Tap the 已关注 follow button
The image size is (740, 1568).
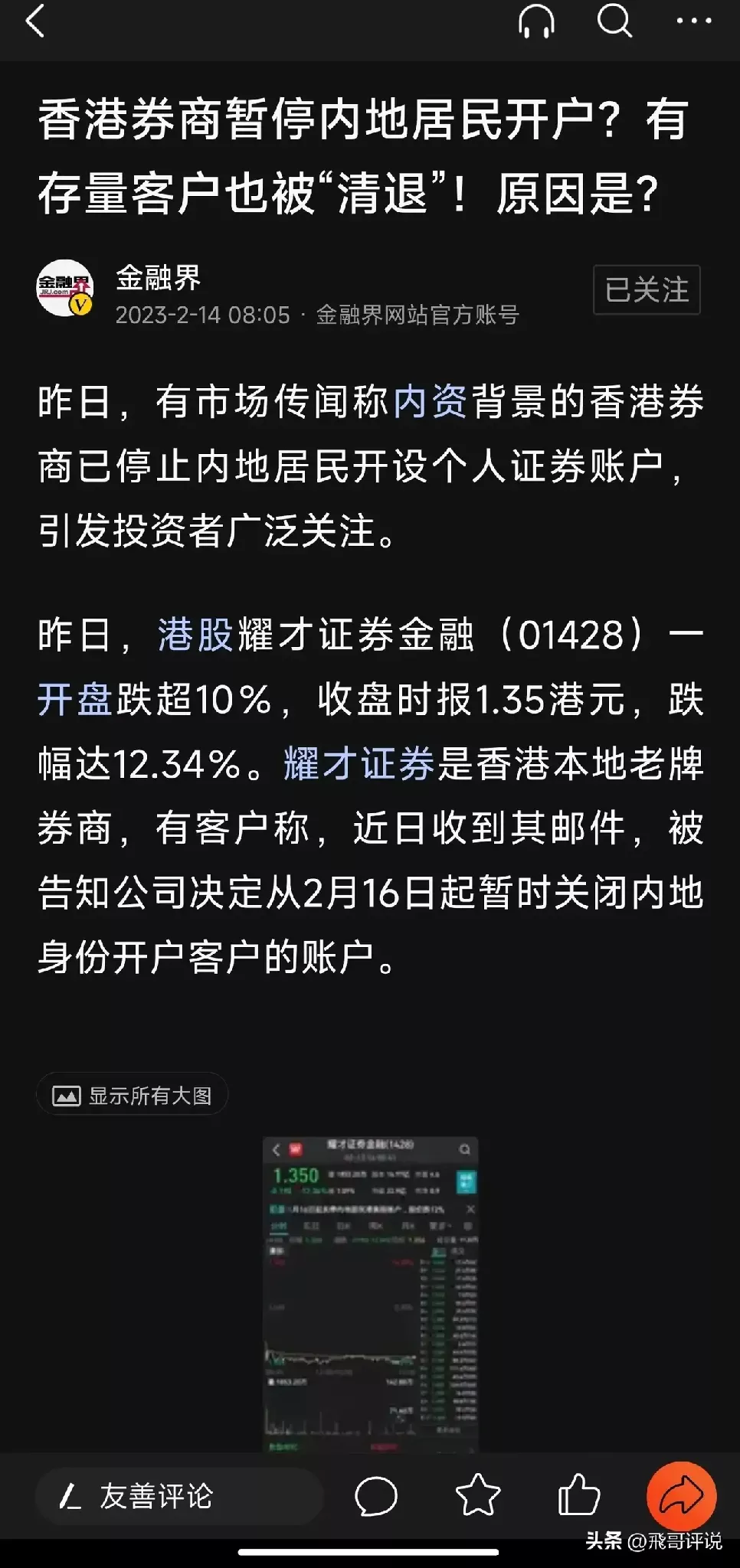(647, 290)
